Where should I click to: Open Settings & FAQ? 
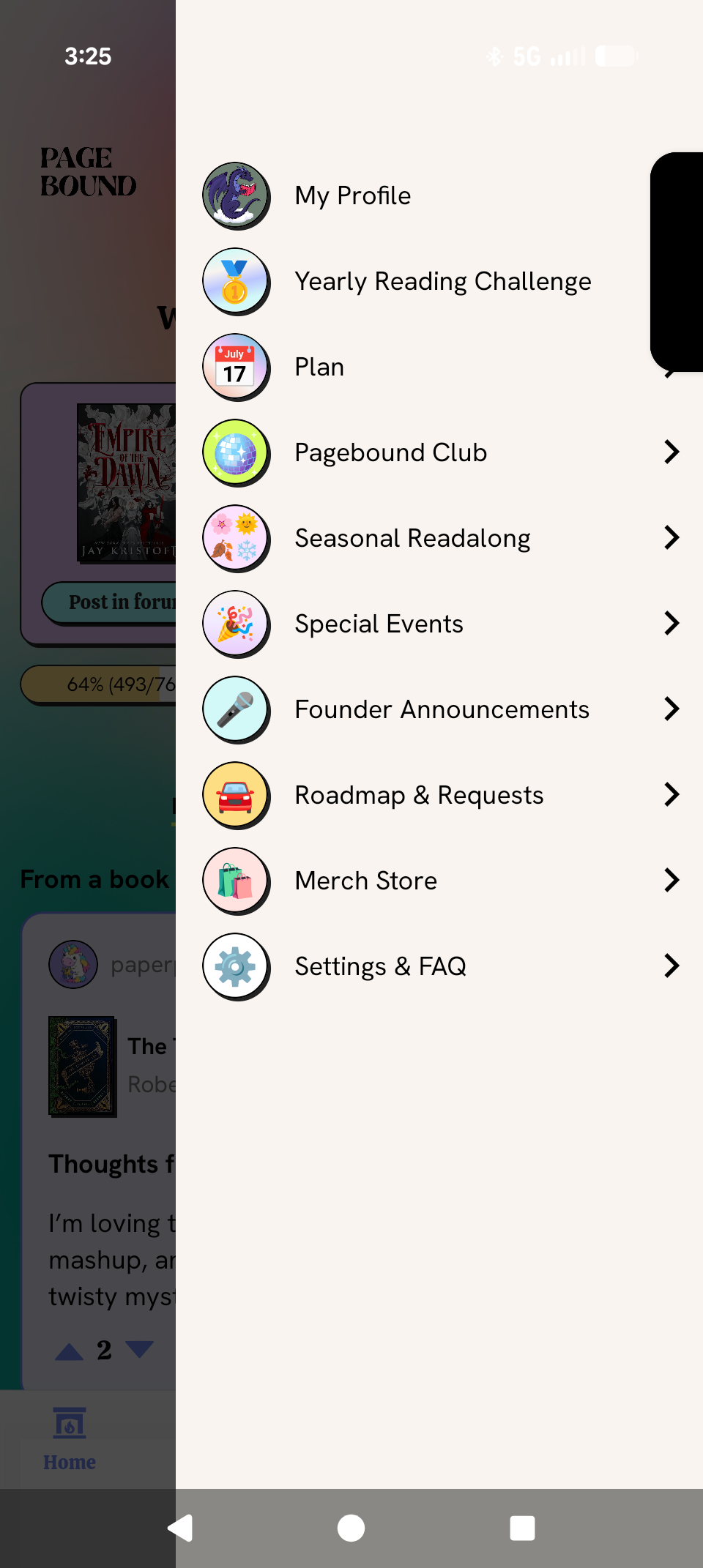pyautogui.click(x=380, y=967)
